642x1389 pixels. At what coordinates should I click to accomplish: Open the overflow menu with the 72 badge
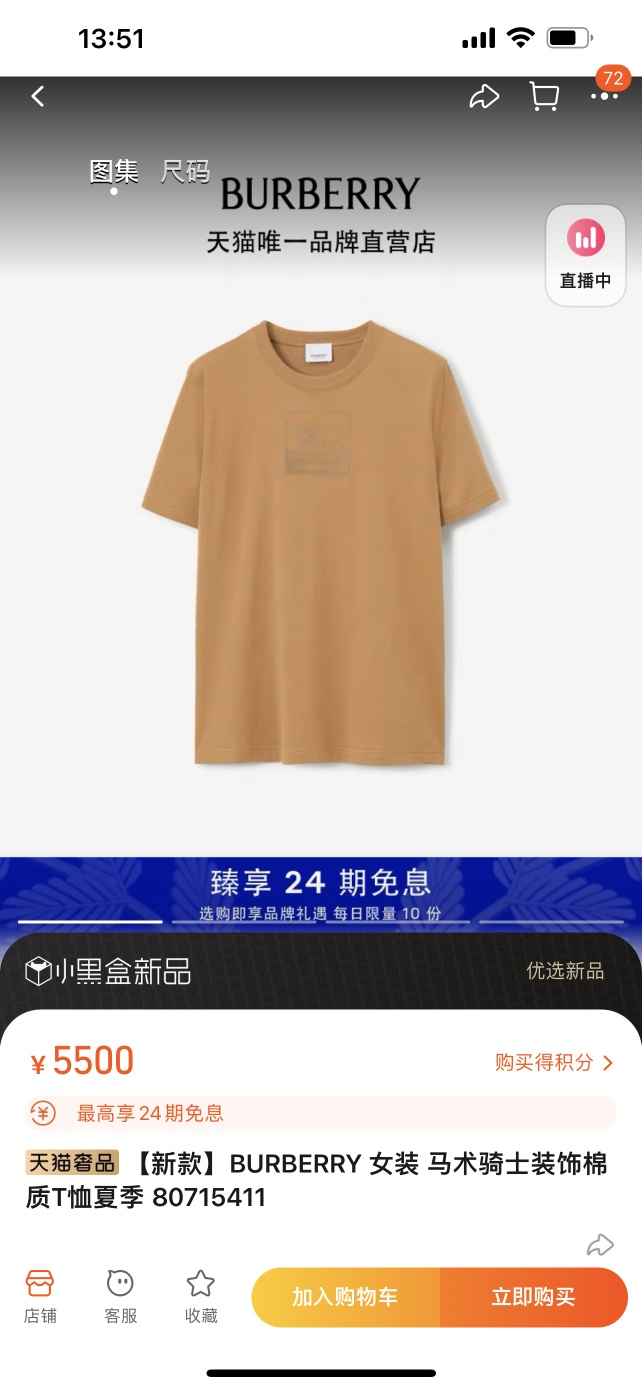click(604, 96)
